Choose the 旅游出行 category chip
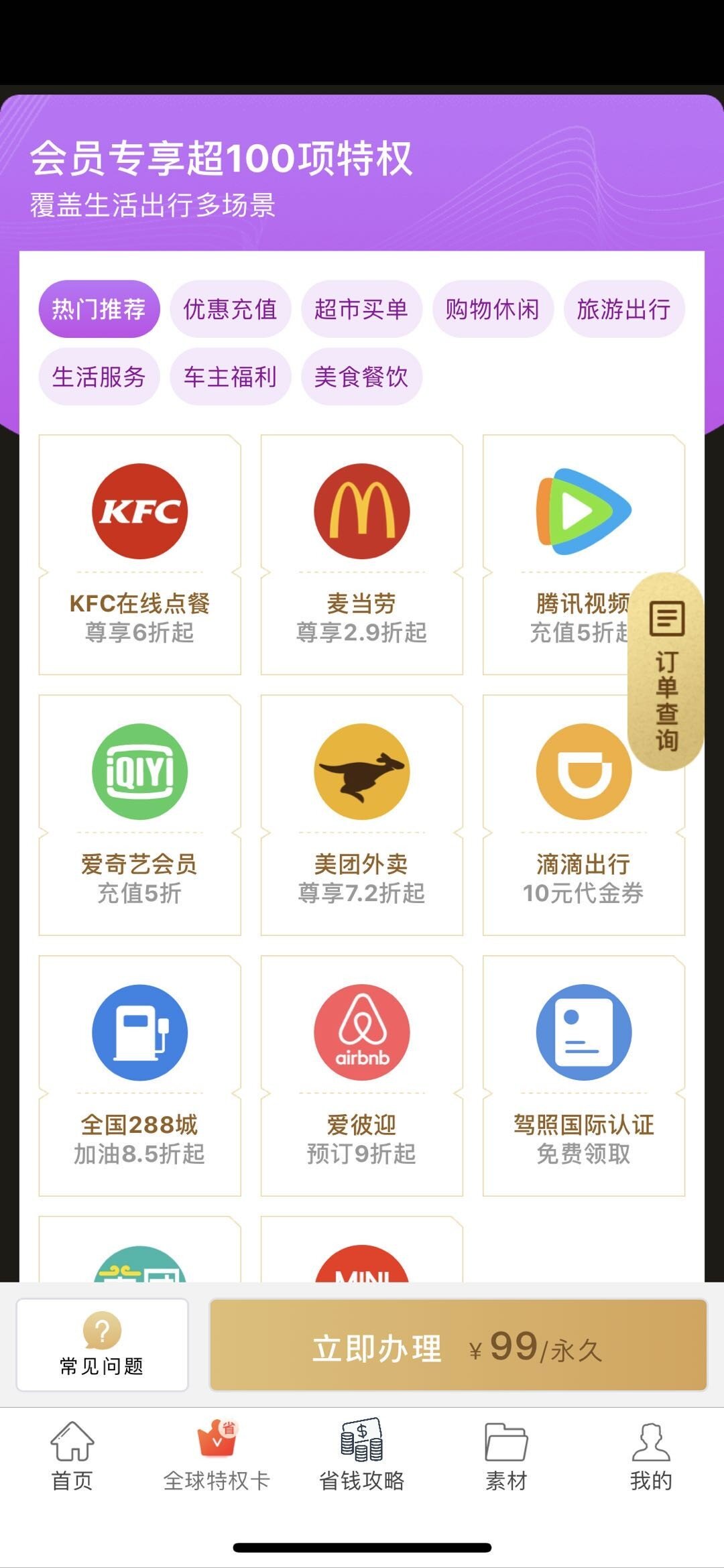Viewport: 724px width, 1568px height. click(624, 309)
